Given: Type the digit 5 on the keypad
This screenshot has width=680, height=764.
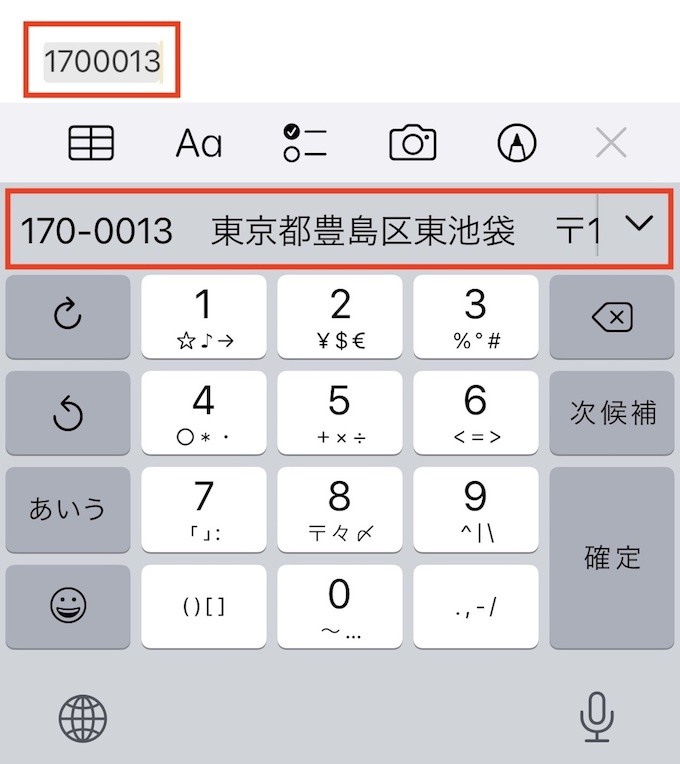Looking at the screenshot, I should pos(339,413).
